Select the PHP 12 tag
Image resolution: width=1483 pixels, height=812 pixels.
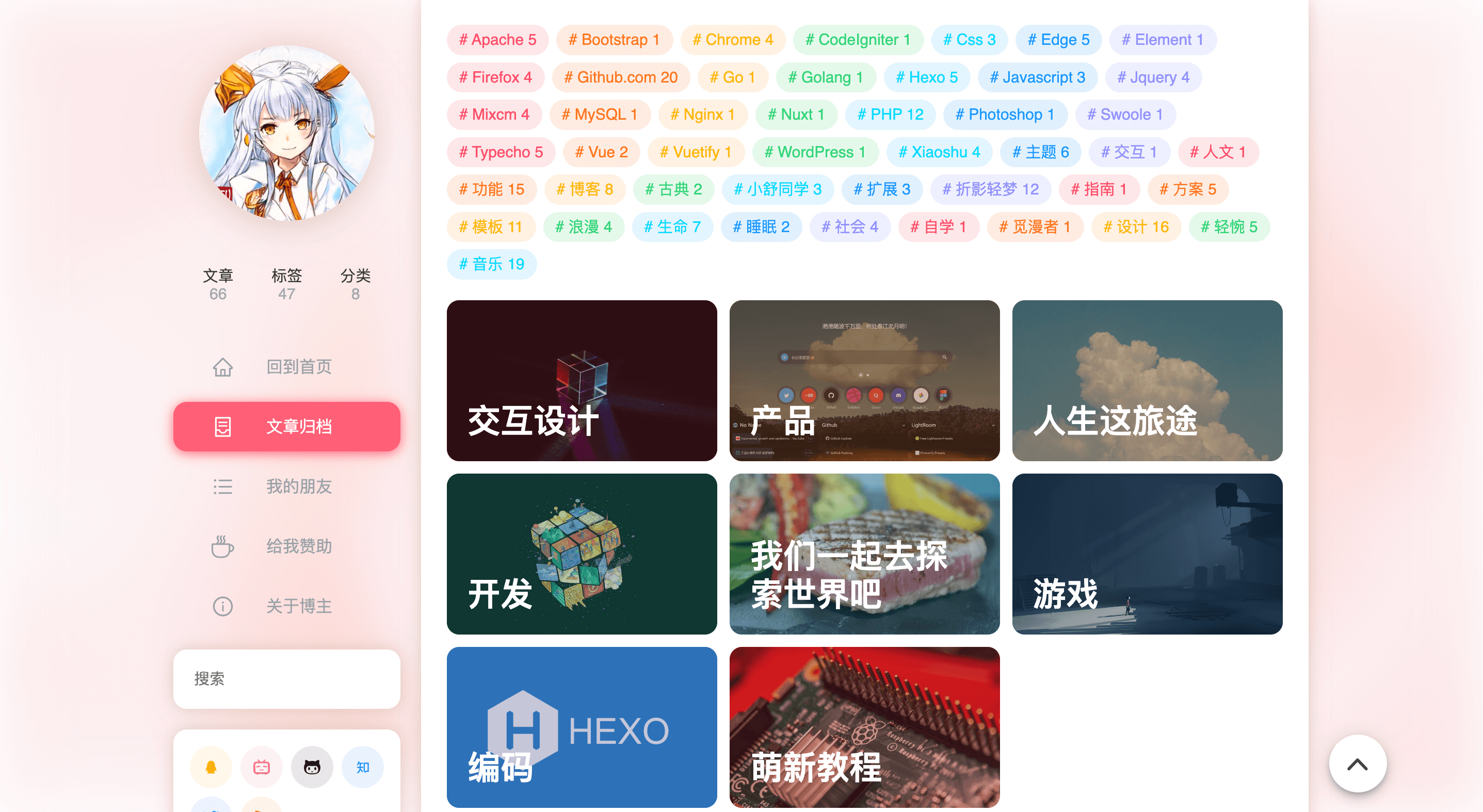click(890, 115)
